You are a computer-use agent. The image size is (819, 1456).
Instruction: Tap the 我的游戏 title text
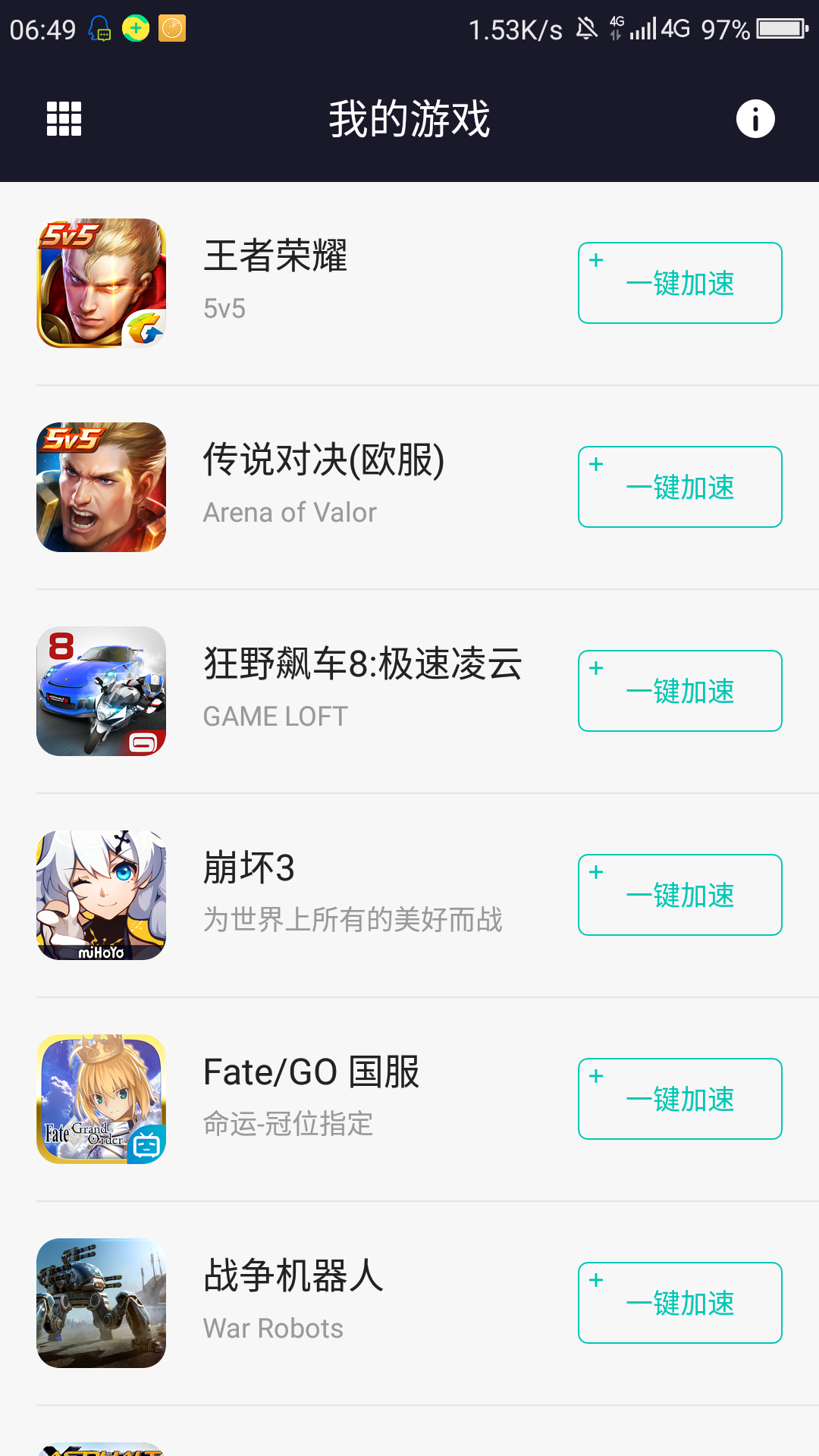point(409,118)
